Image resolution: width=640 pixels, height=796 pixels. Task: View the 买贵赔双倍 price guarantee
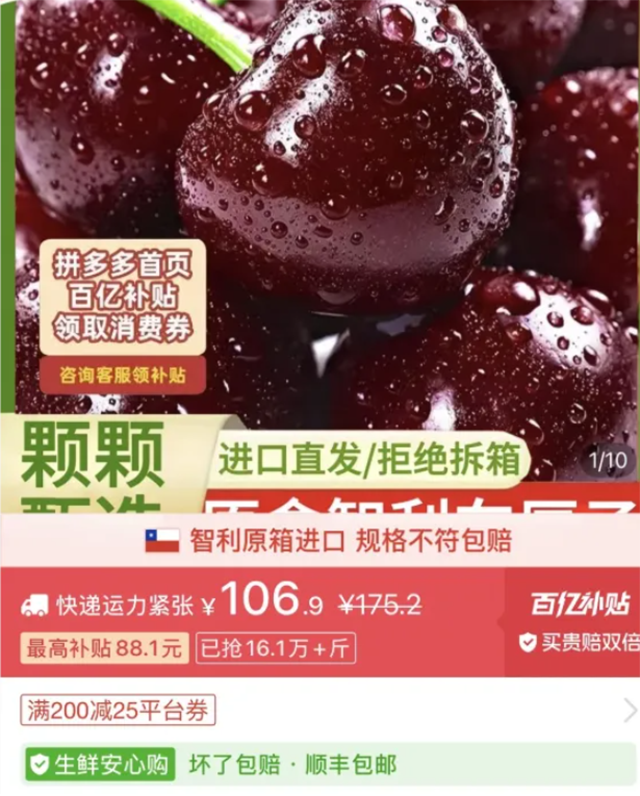[580, 642]
